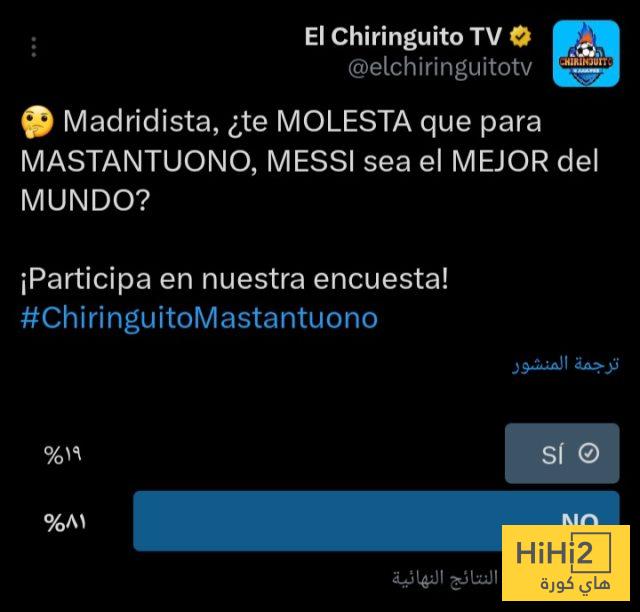
Task: Open the @elchiringuitotv account name
Action: (439, 68)
